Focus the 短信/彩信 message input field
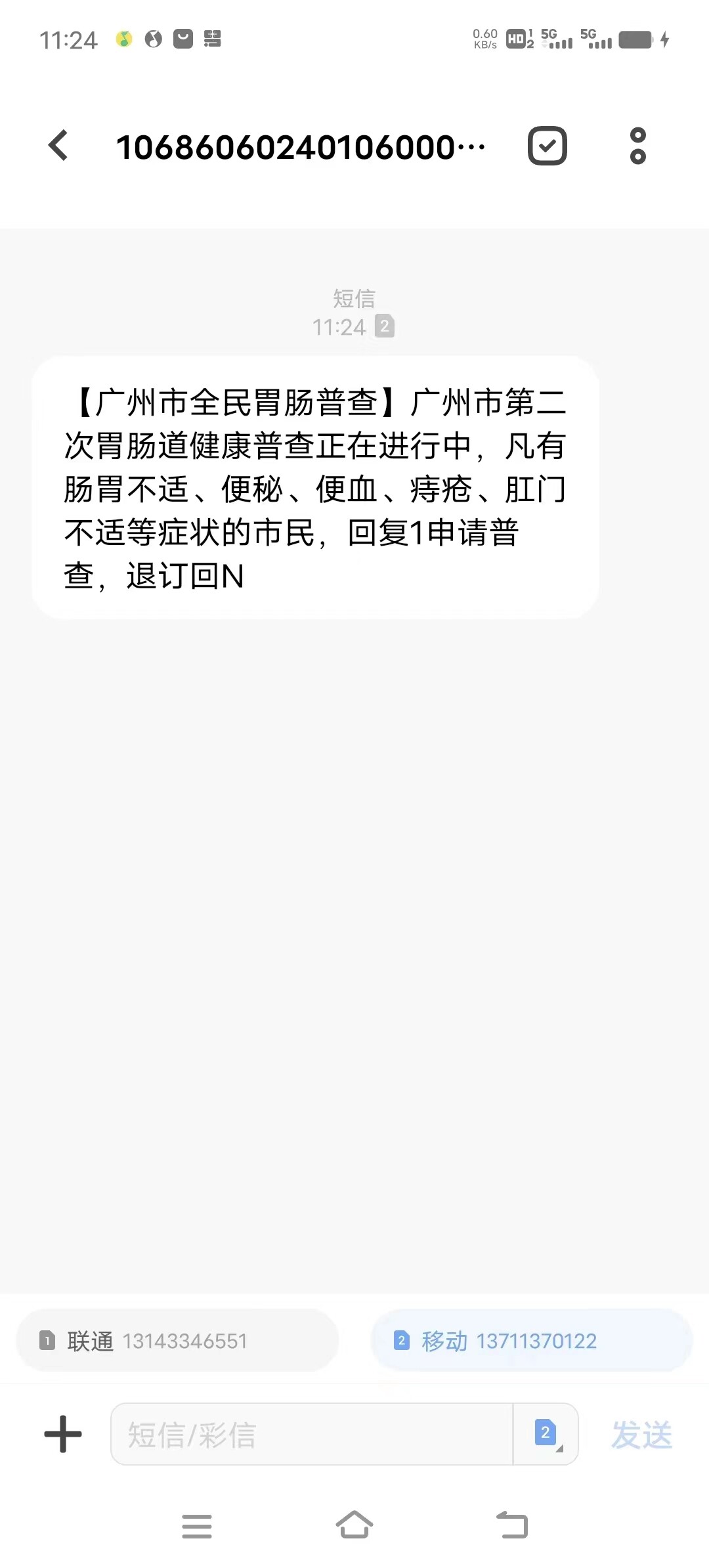 coord(312,1434)
